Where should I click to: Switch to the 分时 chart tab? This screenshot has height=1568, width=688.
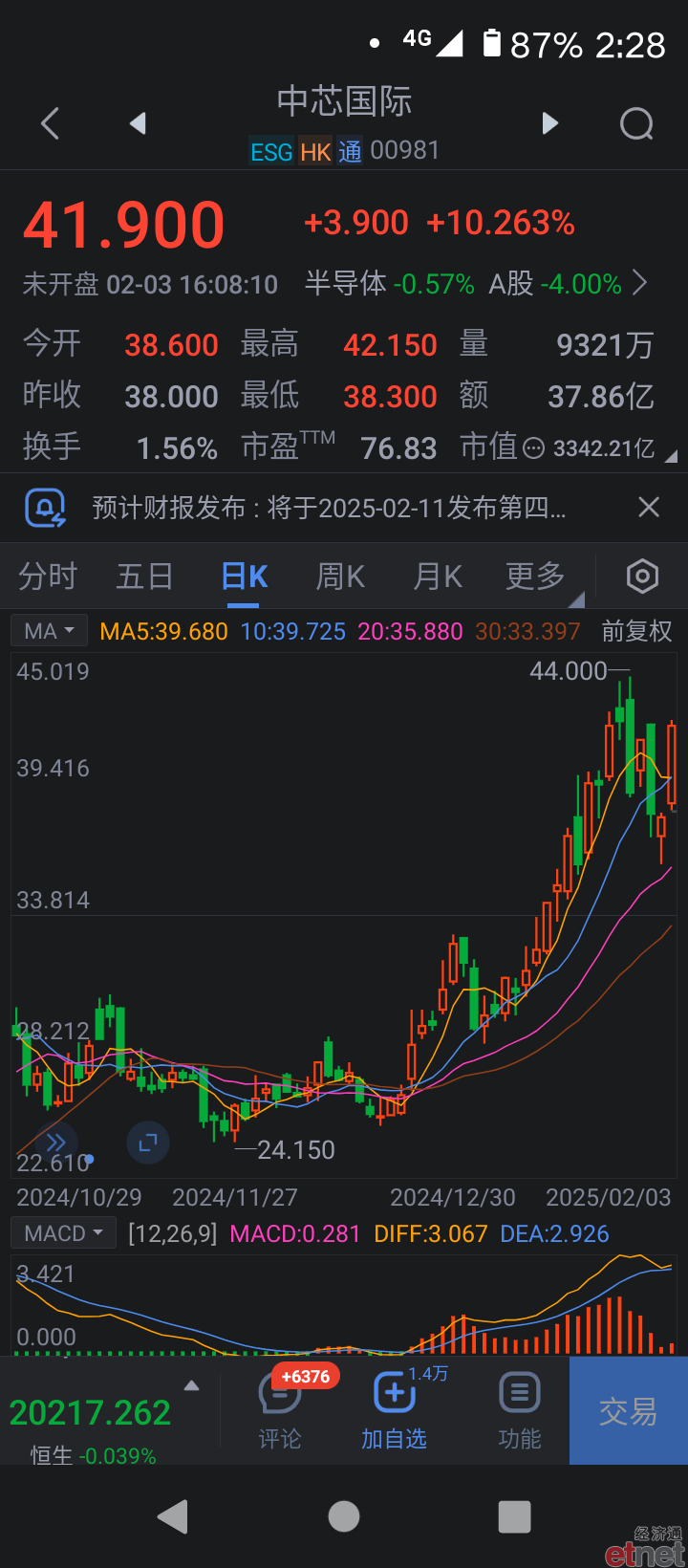(48, 577)
